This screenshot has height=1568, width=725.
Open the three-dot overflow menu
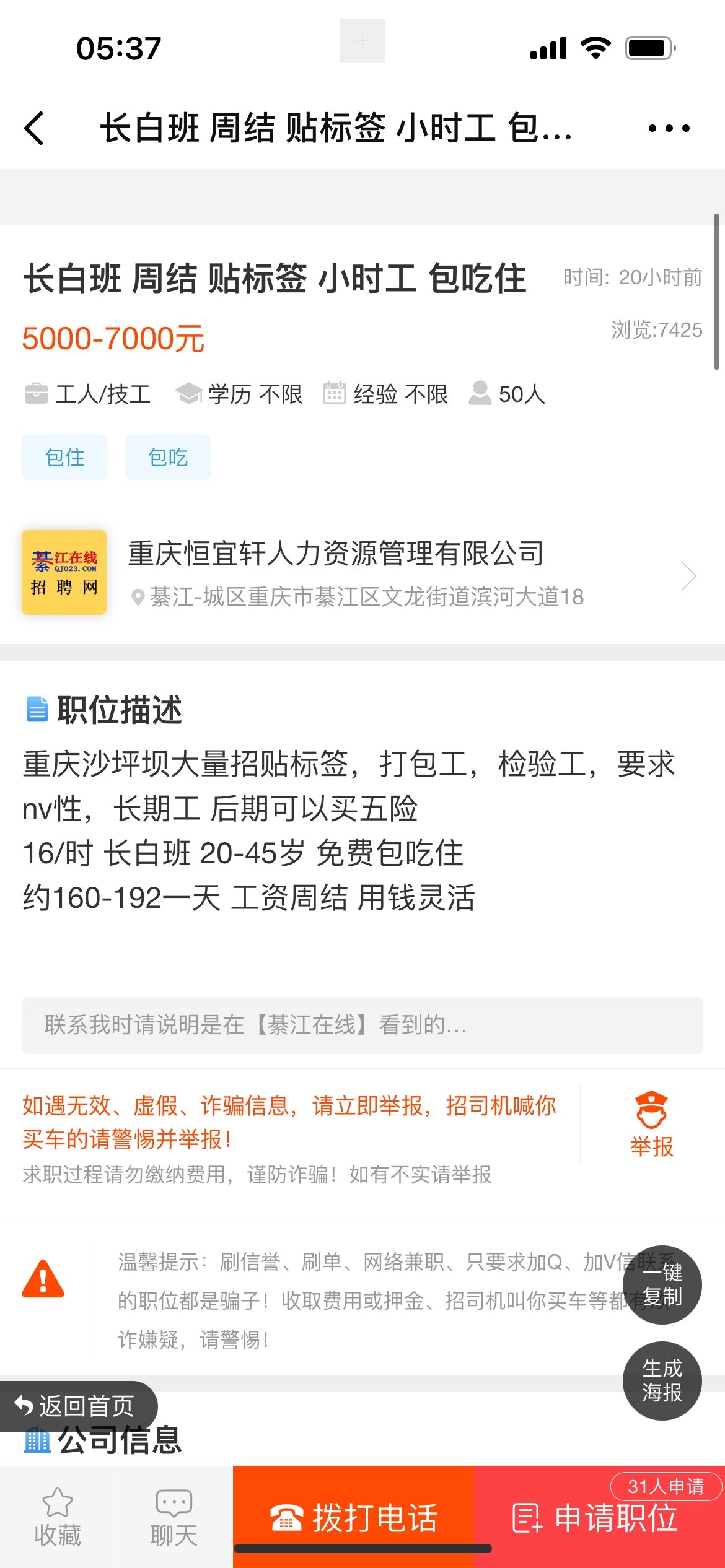click(x=669, y=128)
